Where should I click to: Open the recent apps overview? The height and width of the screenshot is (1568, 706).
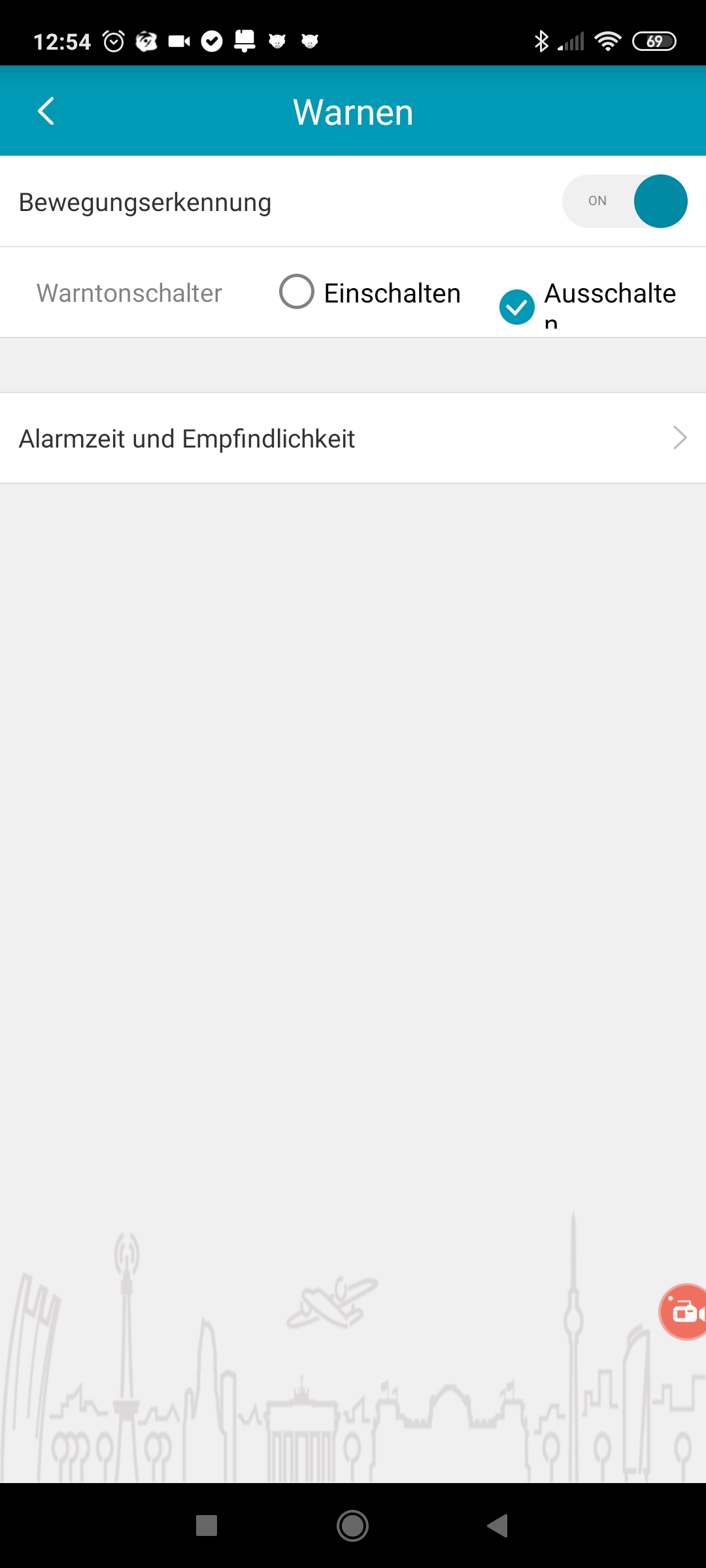click(x=207, y=1526)
